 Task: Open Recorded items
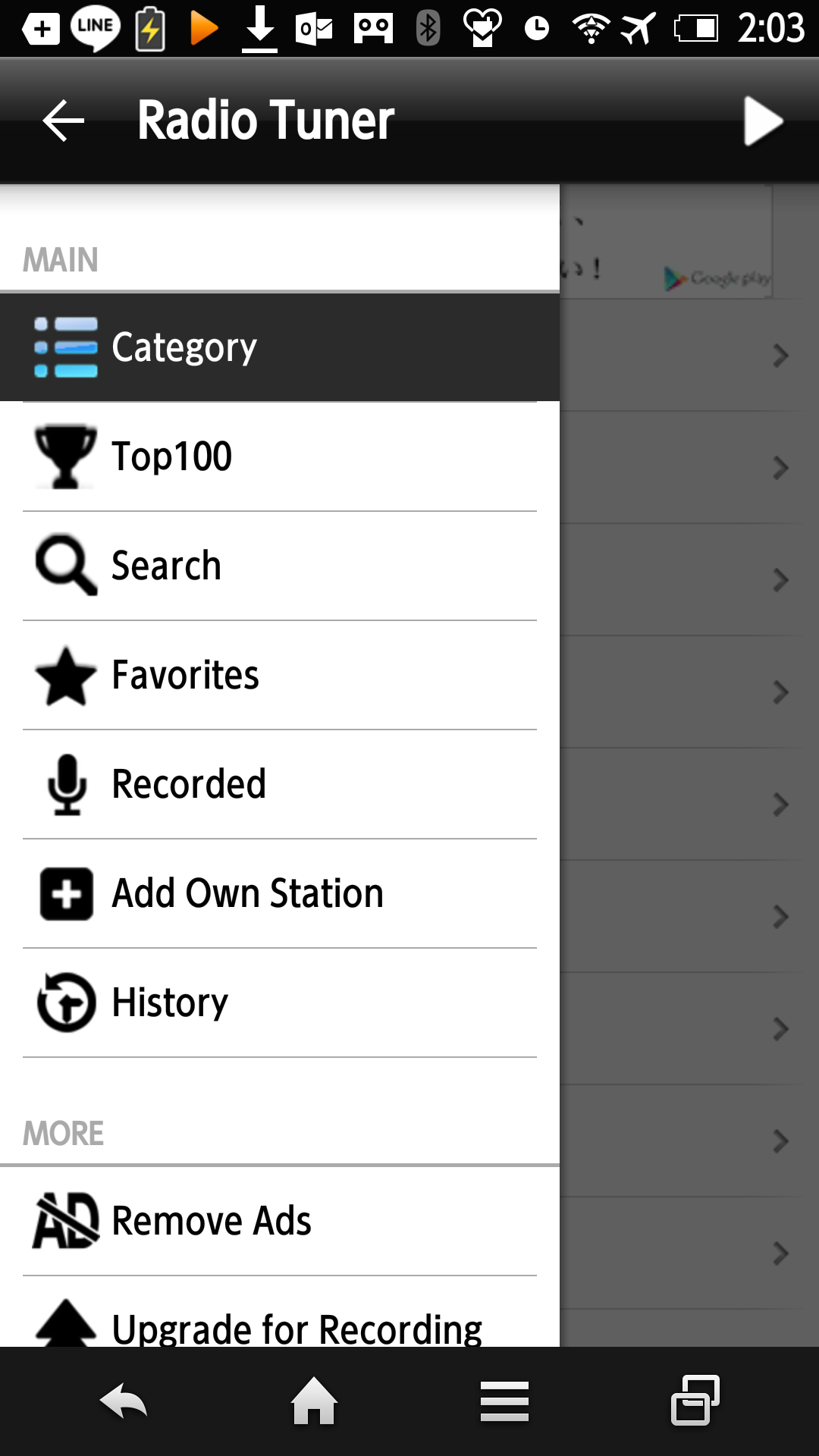[x=280, y=784]
